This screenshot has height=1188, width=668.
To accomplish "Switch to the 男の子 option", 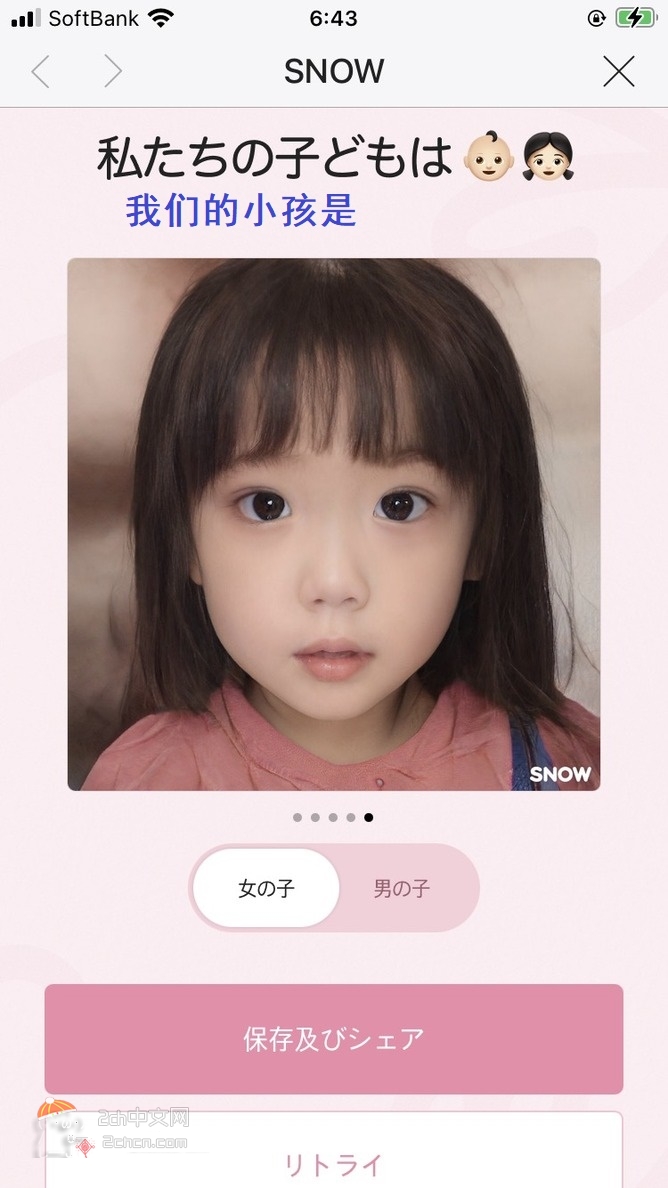I will 402,888.
